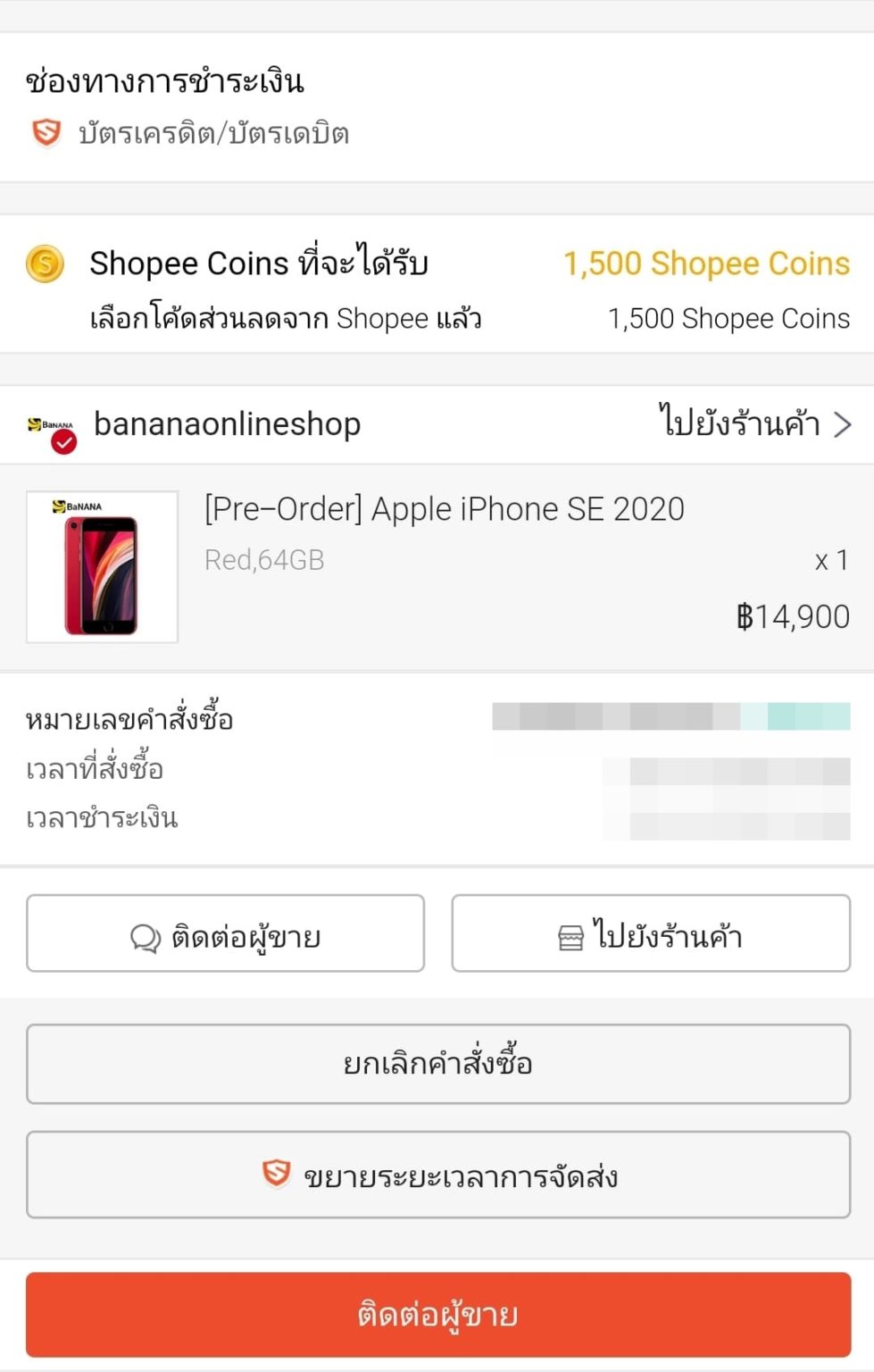Click the Red,64GB variant label
Screen dimensions: 874x1372
coord(262,560)
